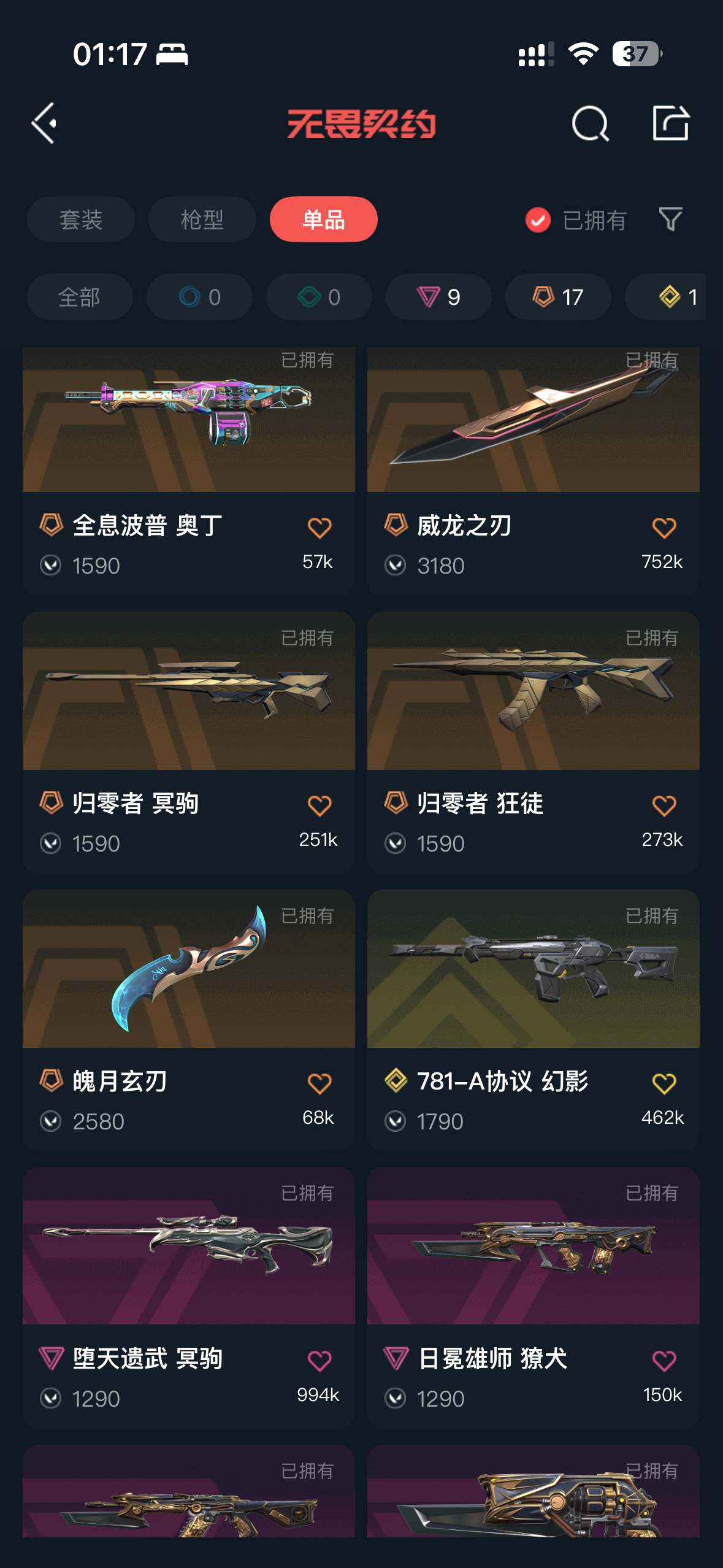Select the 全部 rarity chip
Image resolution: width=723 pixels, height=1568 pixels.
(x=80, y=298)
